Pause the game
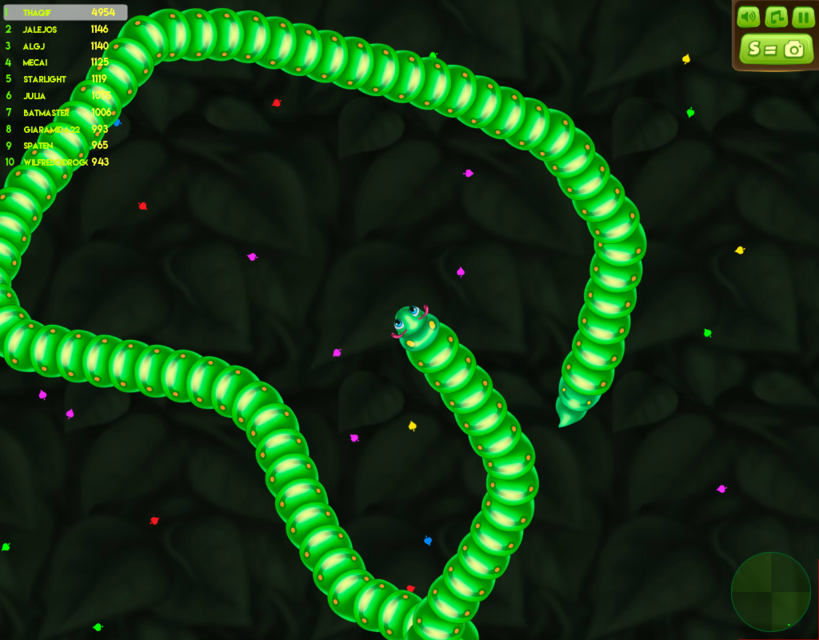Screen dimensions: 819x640 [803, 17]
